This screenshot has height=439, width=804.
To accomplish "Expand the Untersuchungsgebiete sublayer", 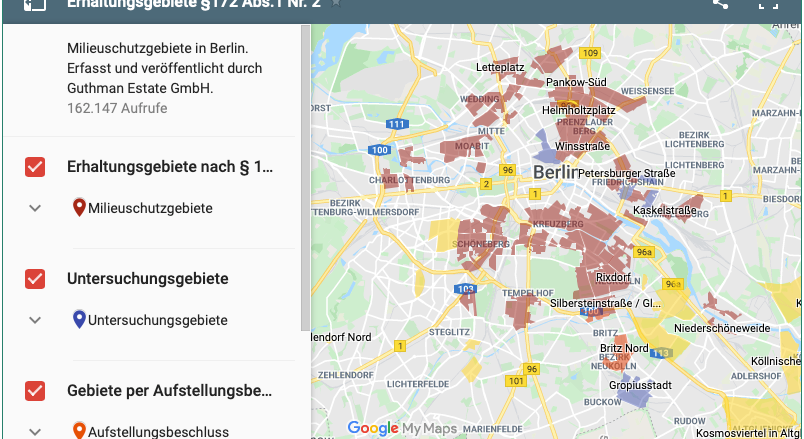I will pyautogui.click(x=35, y=320).
